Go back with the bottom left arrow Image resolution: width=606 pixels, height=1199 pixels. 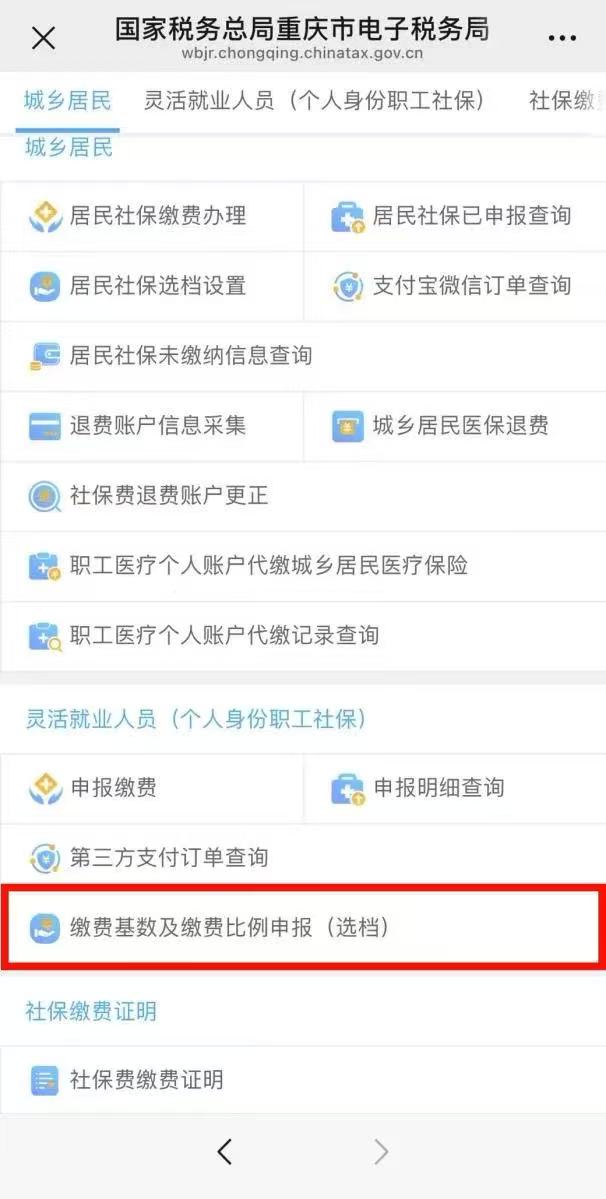[x=225, y=1152]
